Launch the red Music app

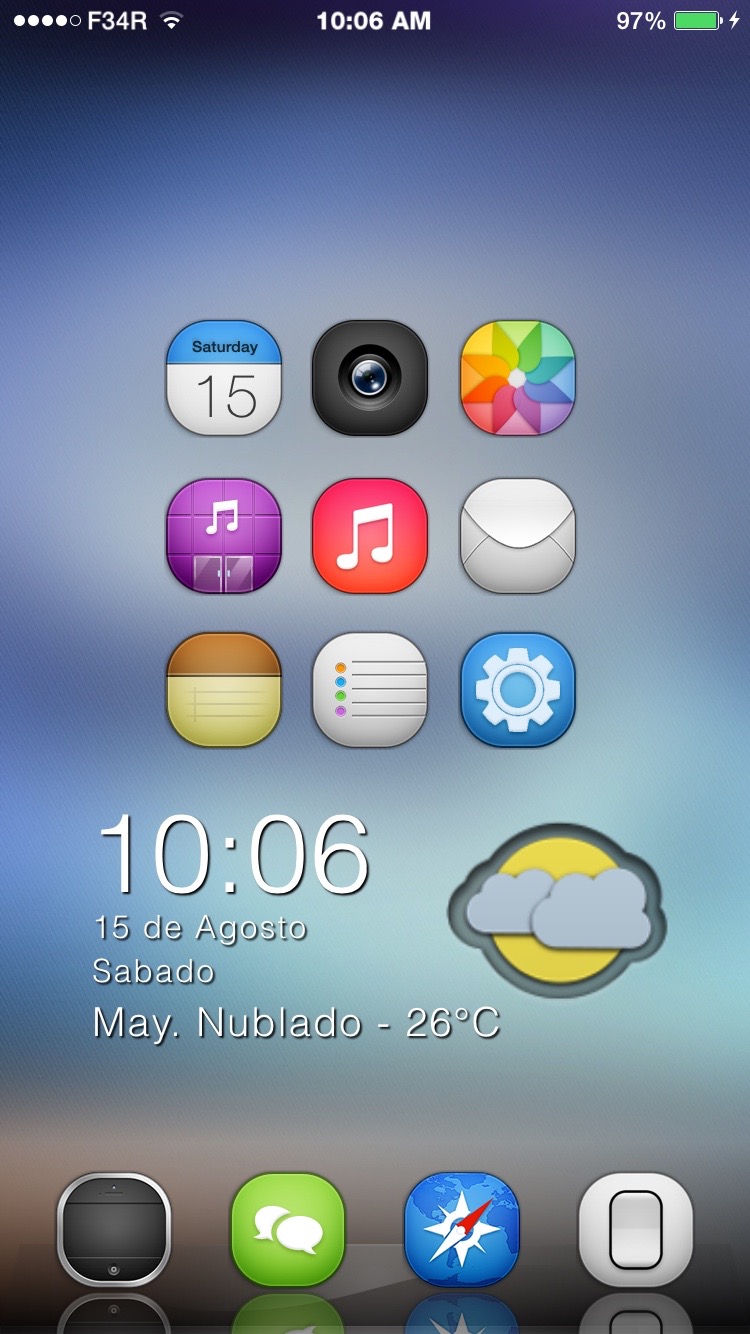pos(370,536)
